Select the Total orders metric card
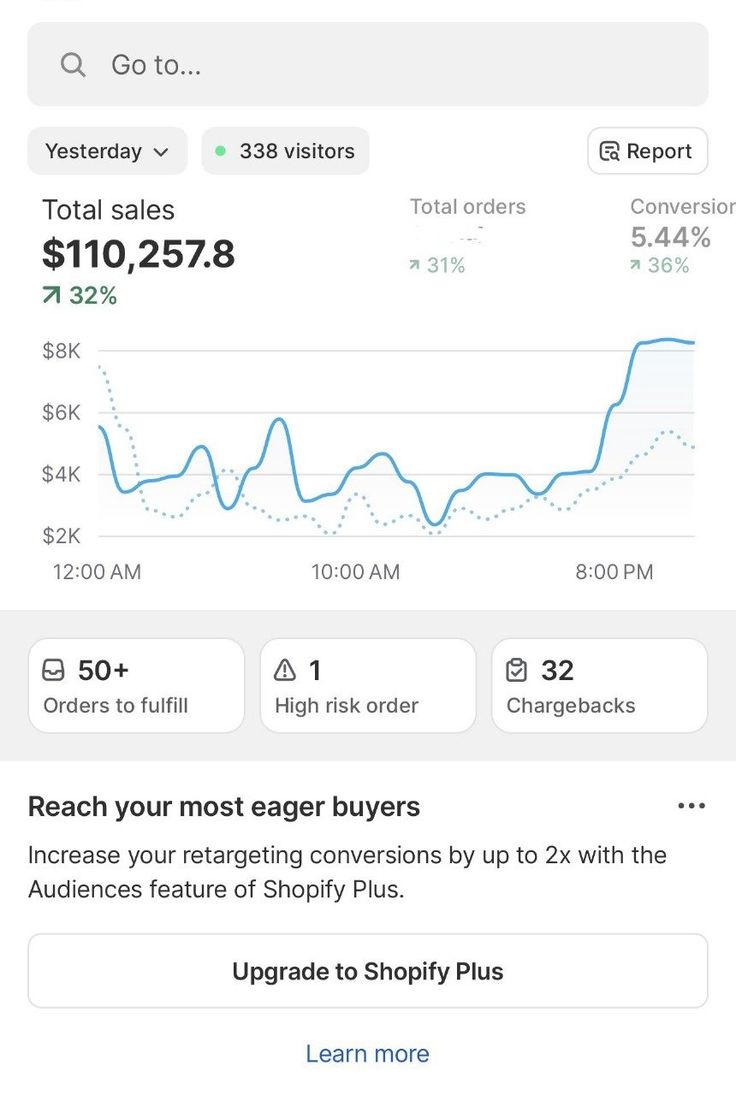Screen dimensions: 736x1095 pyautogui.click(x=466, y=235)
